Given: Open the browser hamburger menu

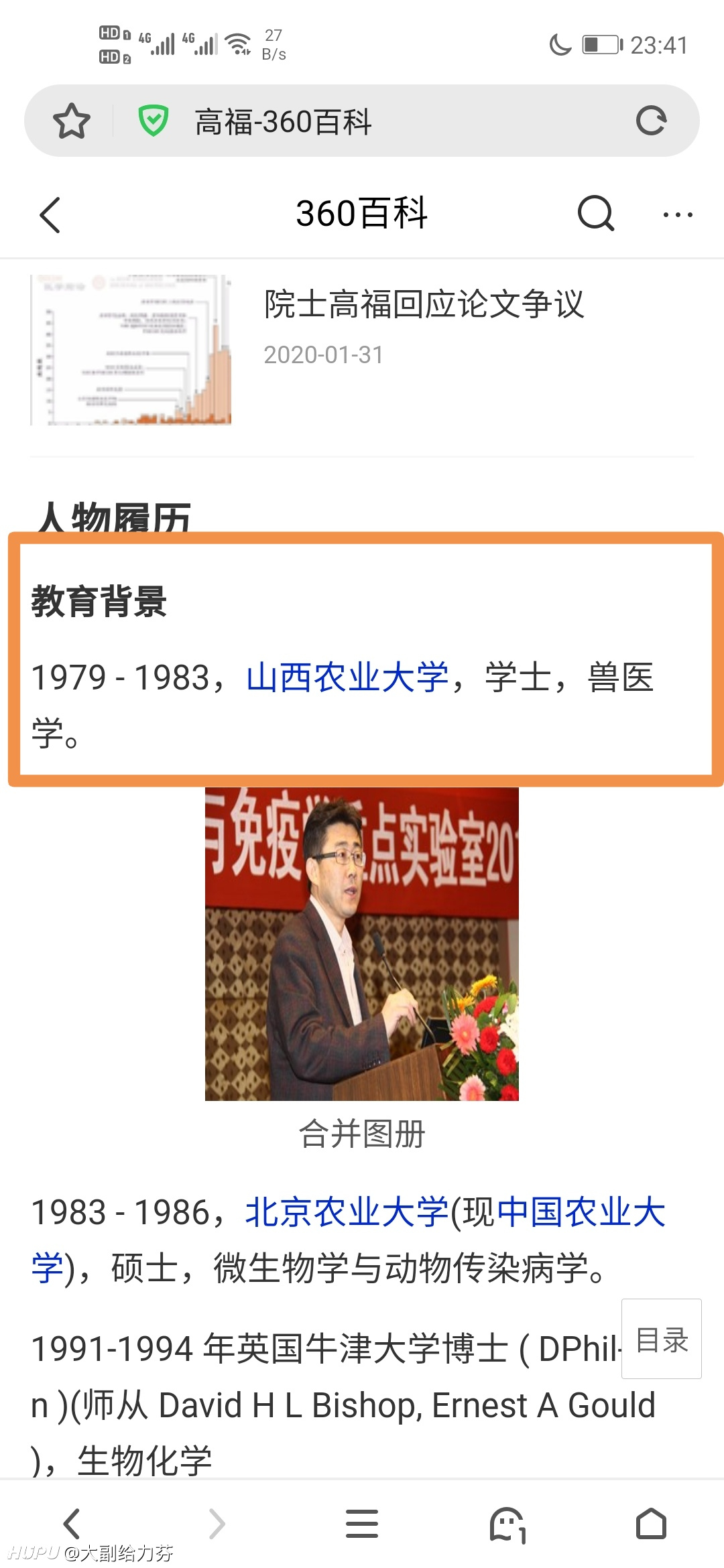Looking at the screenshot, I should [x=362, y=1524].
